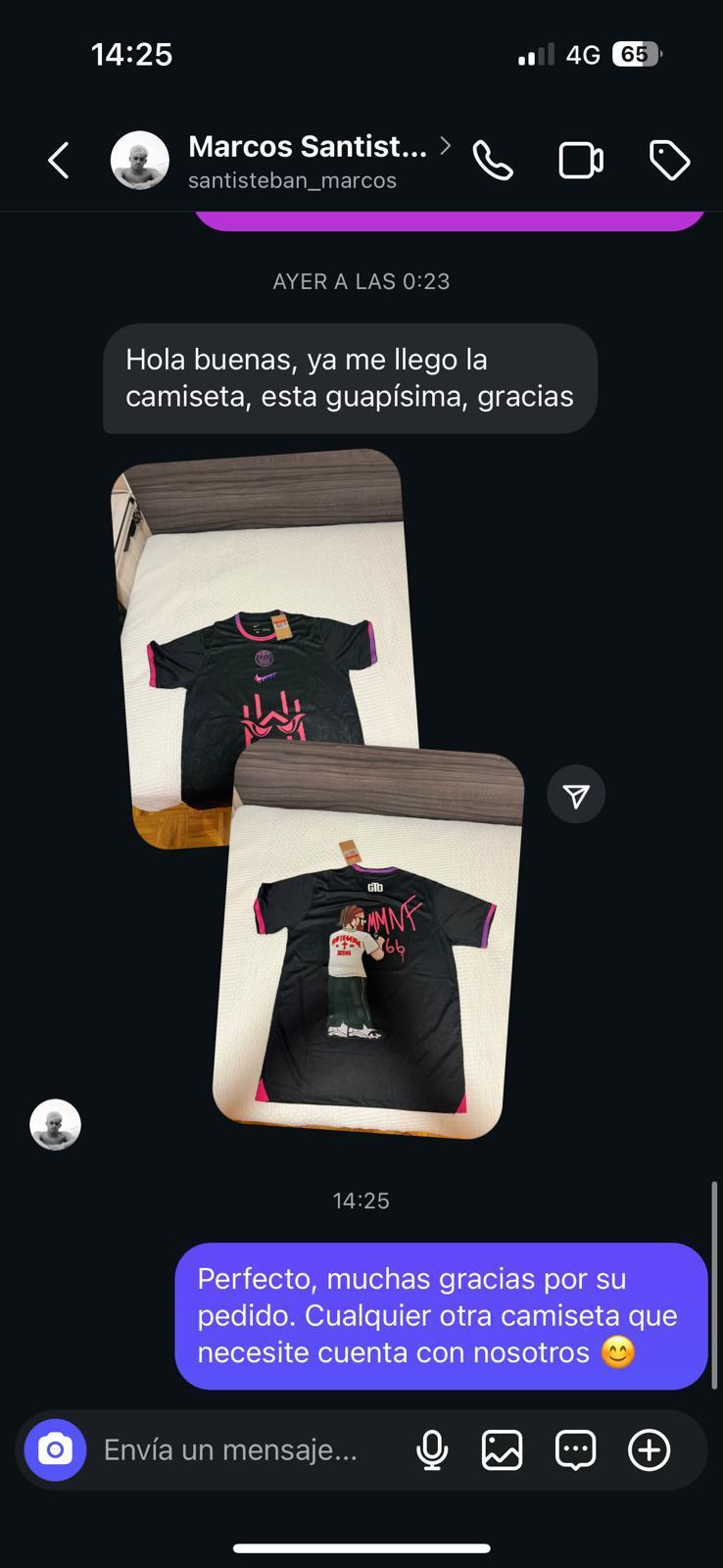This screenshot has width=723, height=1568.
Task: Pick a photo from the gallery
Action: point(502,1449)
